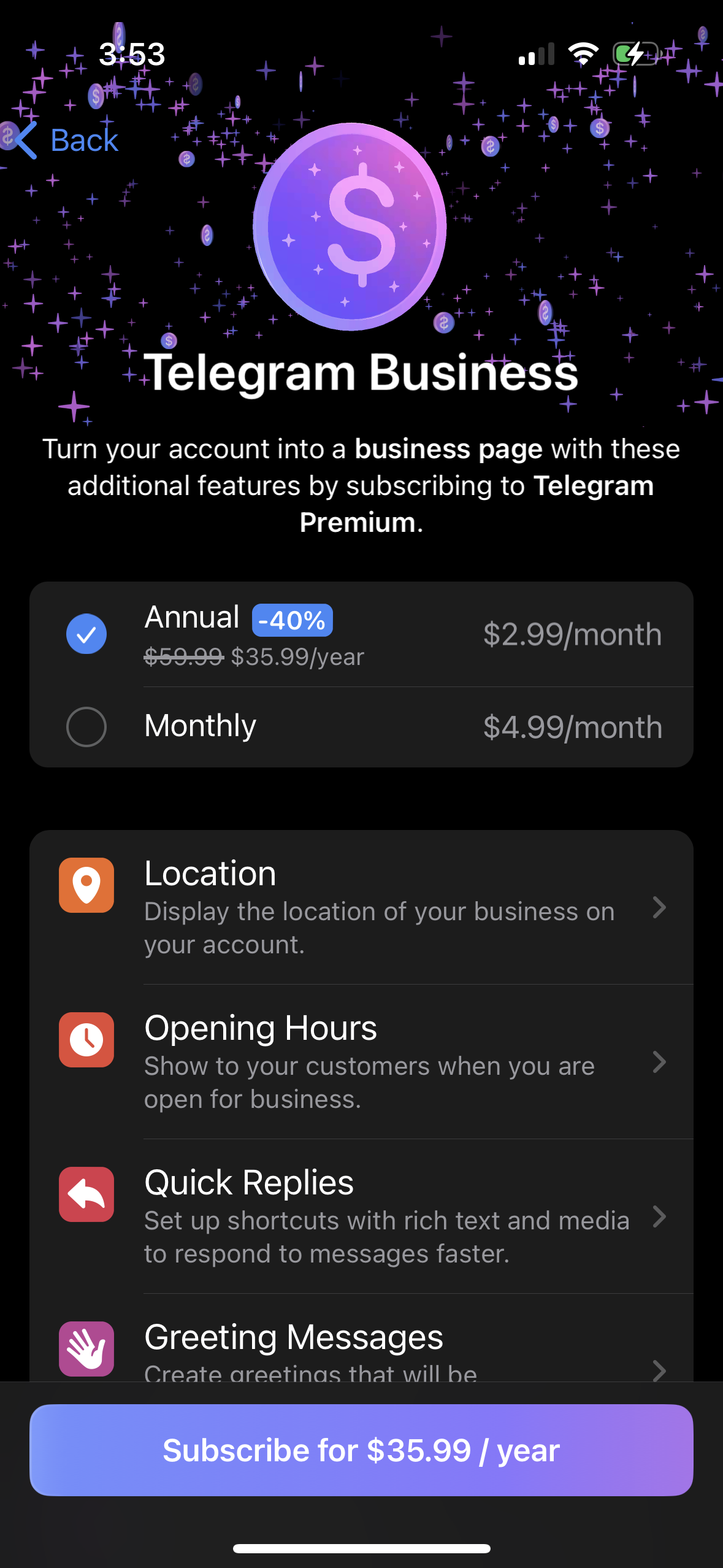Tap the Back navigation link

[83, 140]
